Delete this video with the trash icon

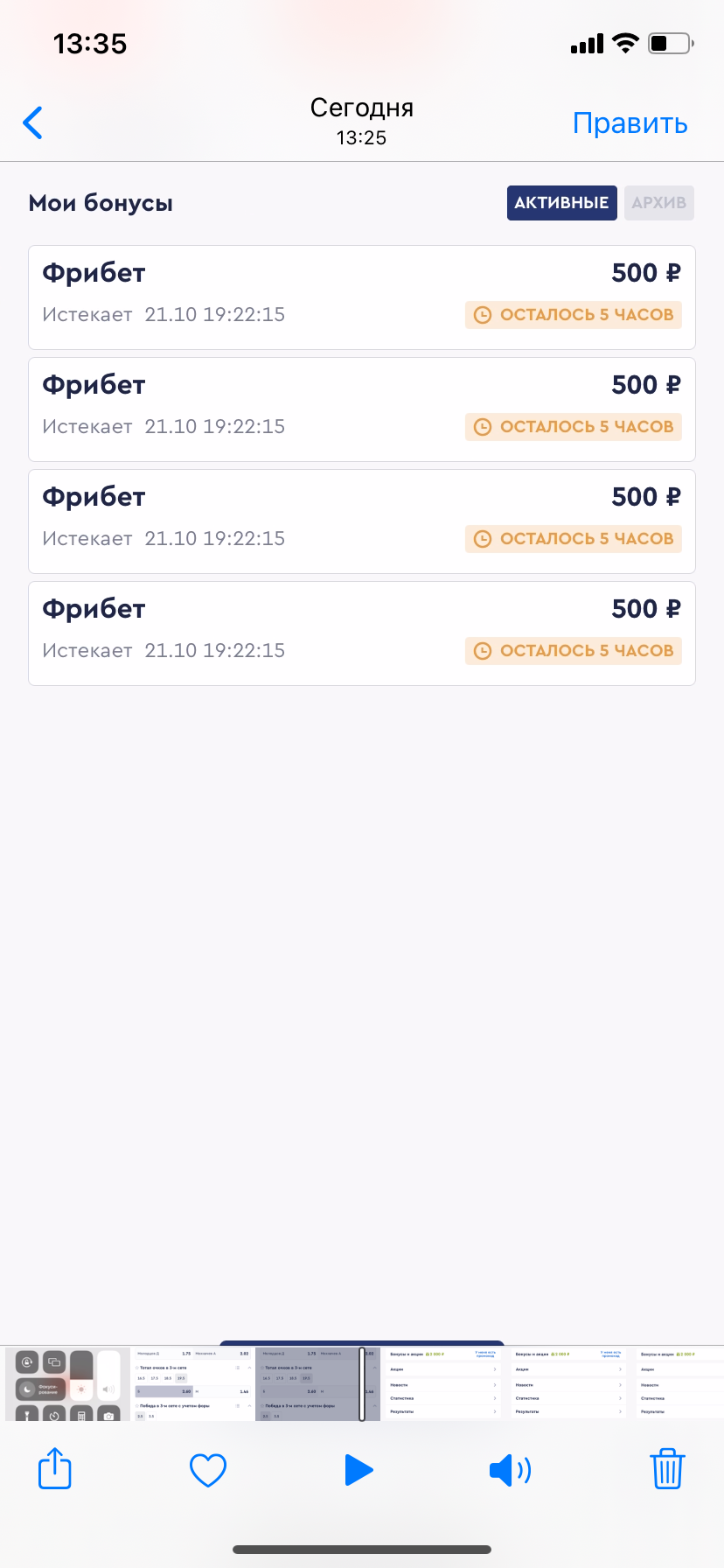[x=667, y=1469]
